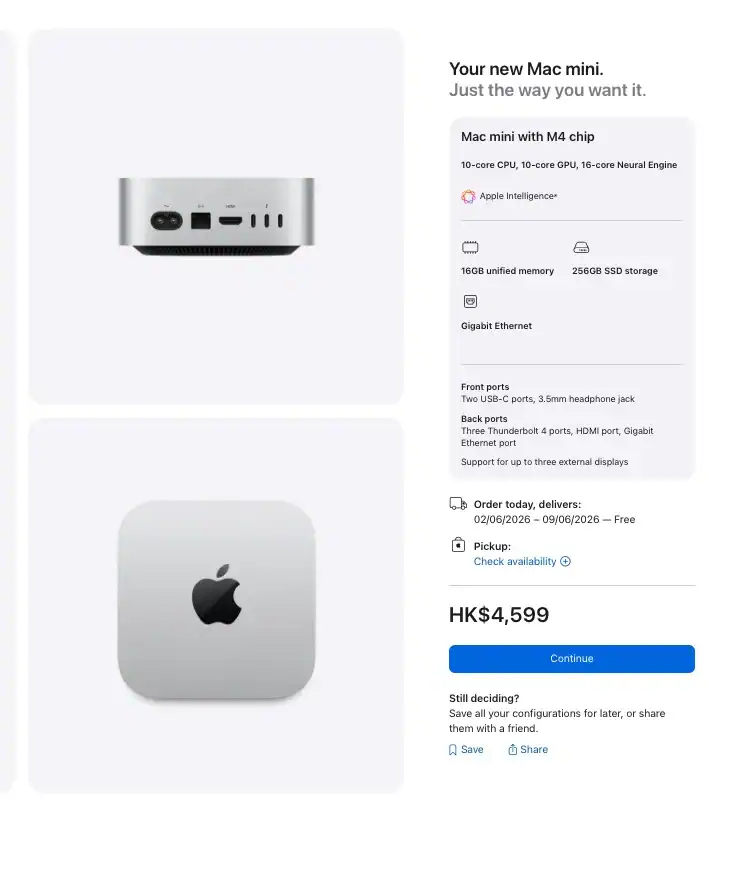Viewport: 748px width, 896px height.
Task: Share this configuration with a friend
Action: [x=528, y=750]
